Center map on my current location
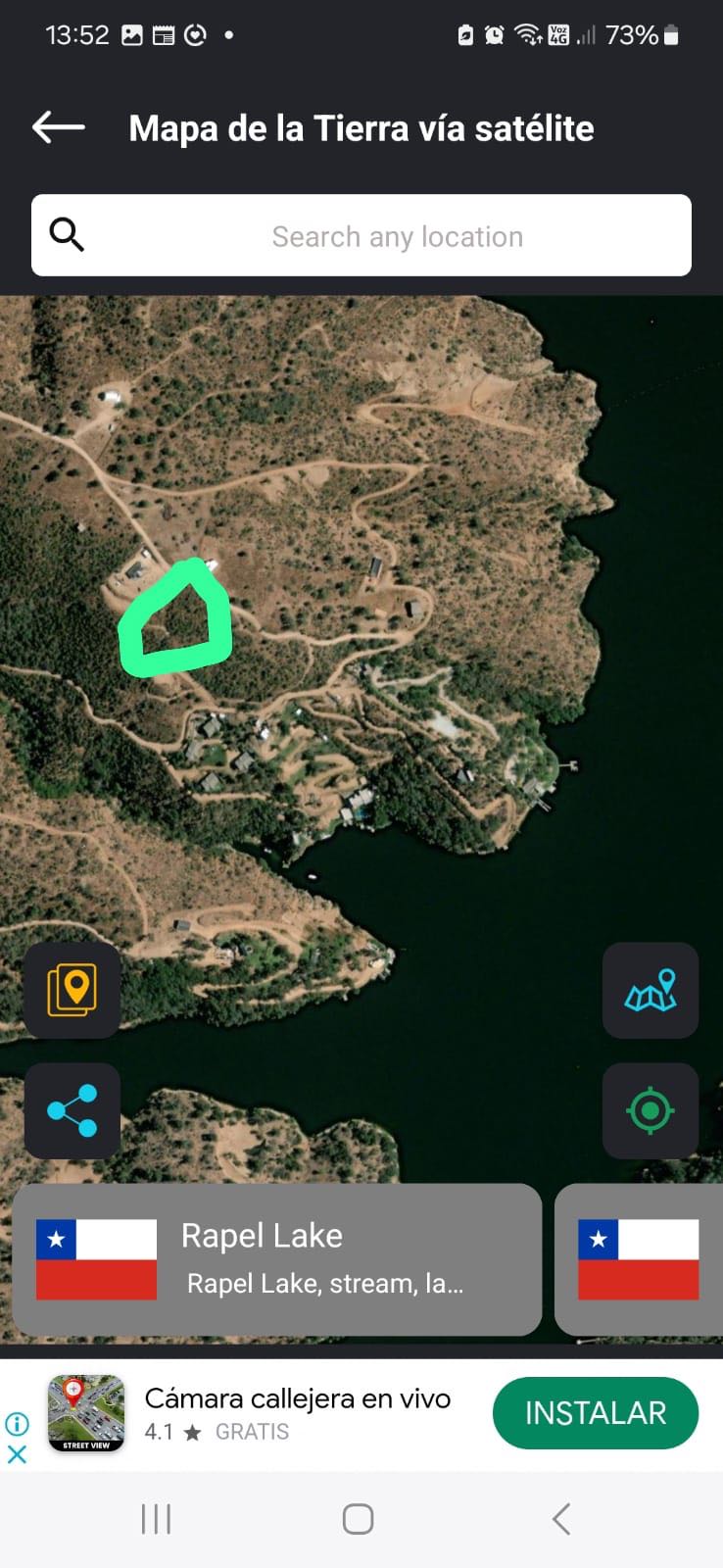Viewport: 723px width, 1568px height. [x=651, y=1110]
